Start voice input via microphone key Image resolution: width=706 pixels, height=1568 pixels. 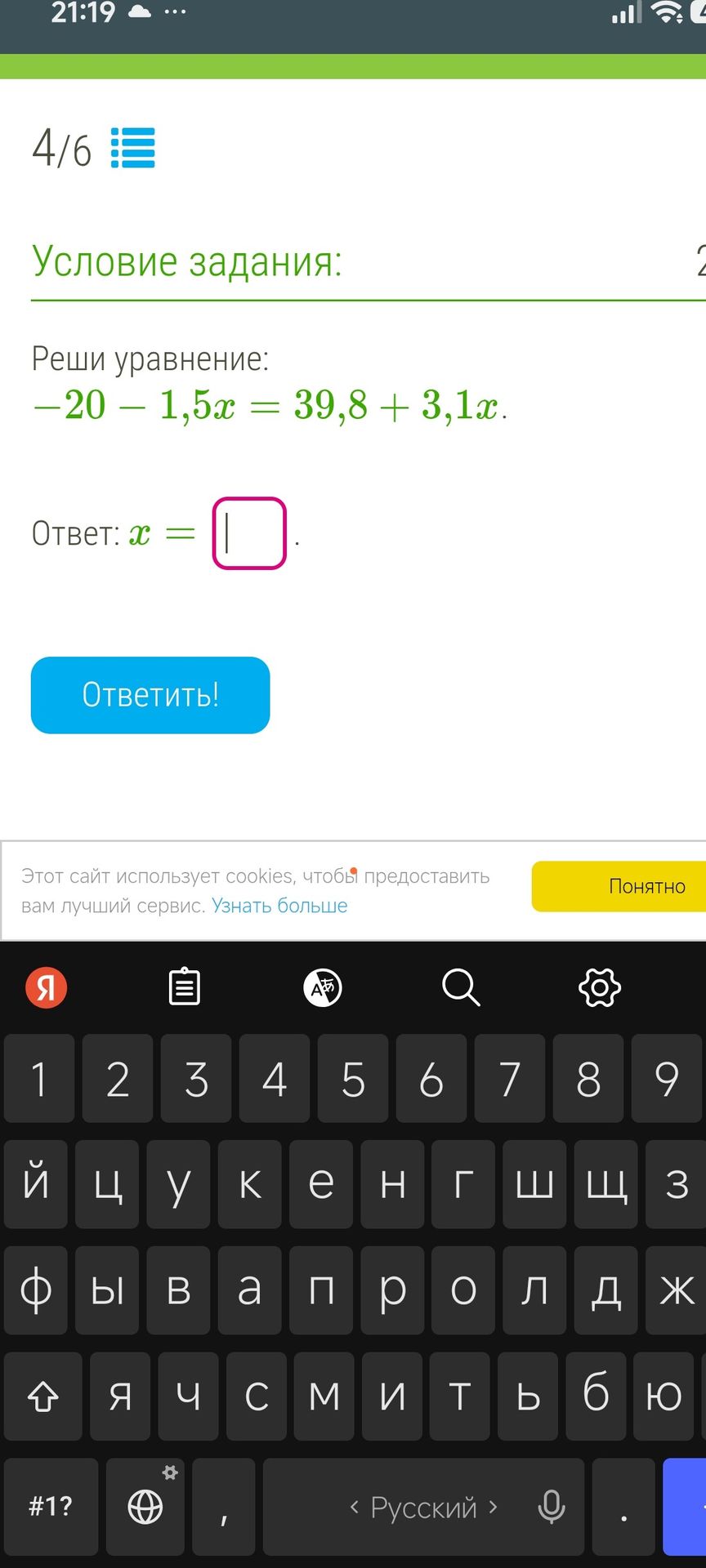pos(552,1507)
